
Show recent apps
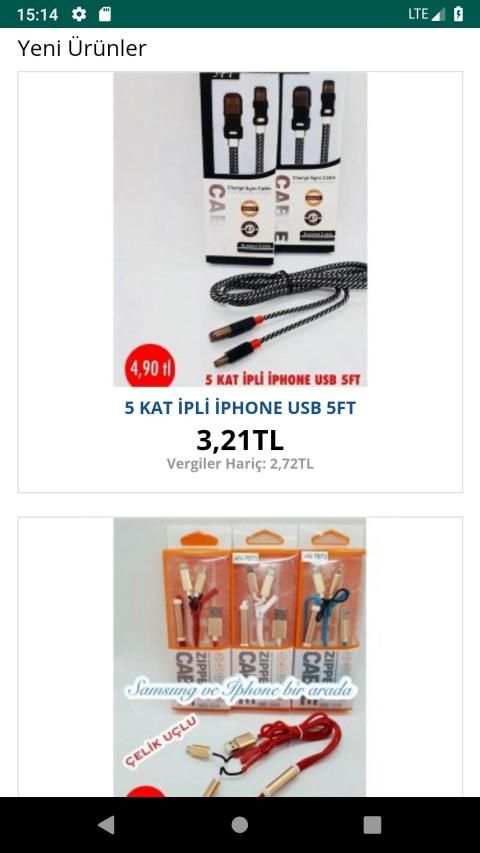pyautogui.click(x=373, y=825)
